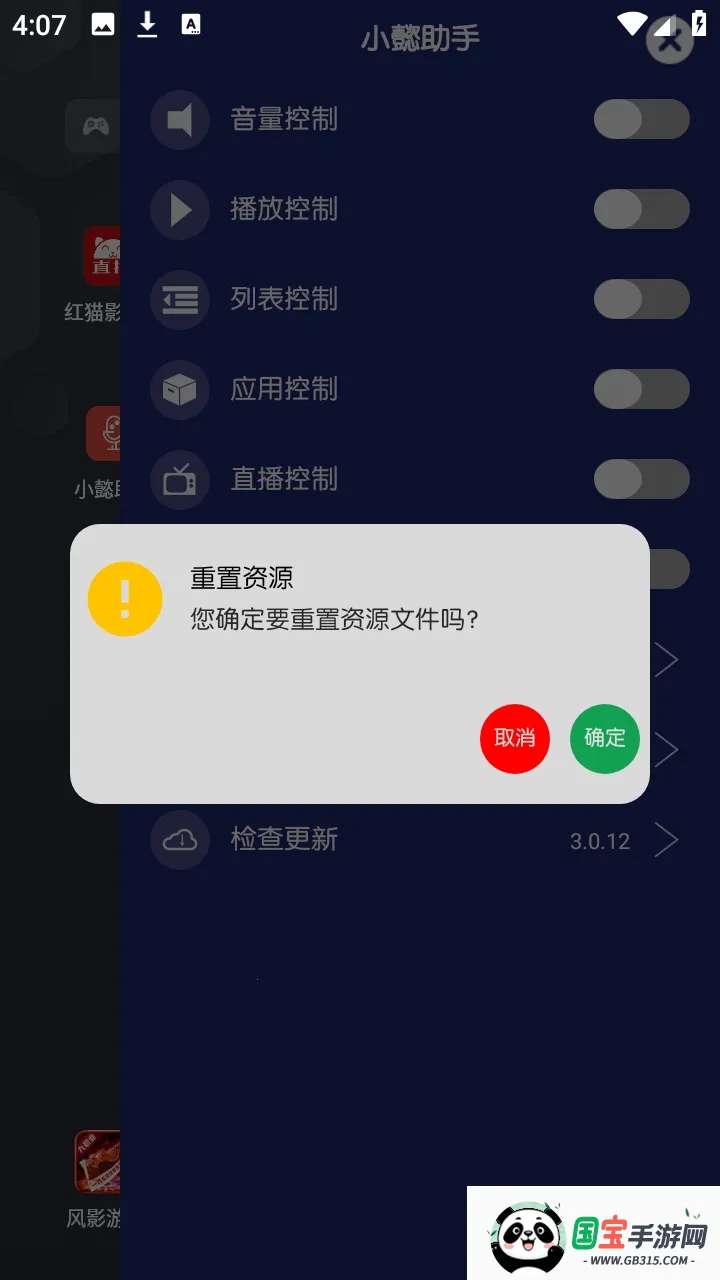720x1280 pixels.
Task: Expand the 检查更新 row chevron
Action: (667, 840)
